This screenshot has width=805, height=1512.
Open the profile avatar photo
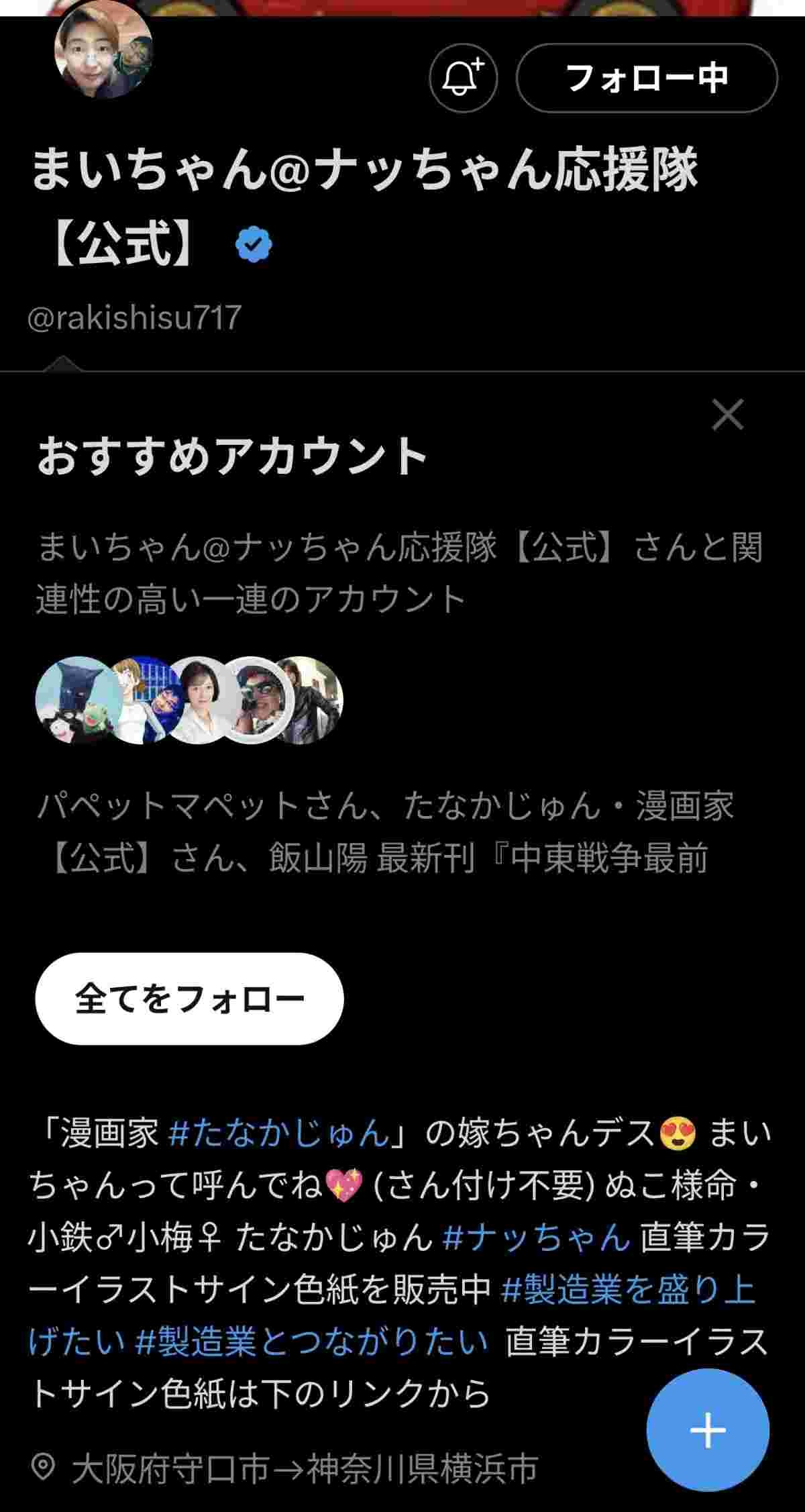(x=104, y=50)
